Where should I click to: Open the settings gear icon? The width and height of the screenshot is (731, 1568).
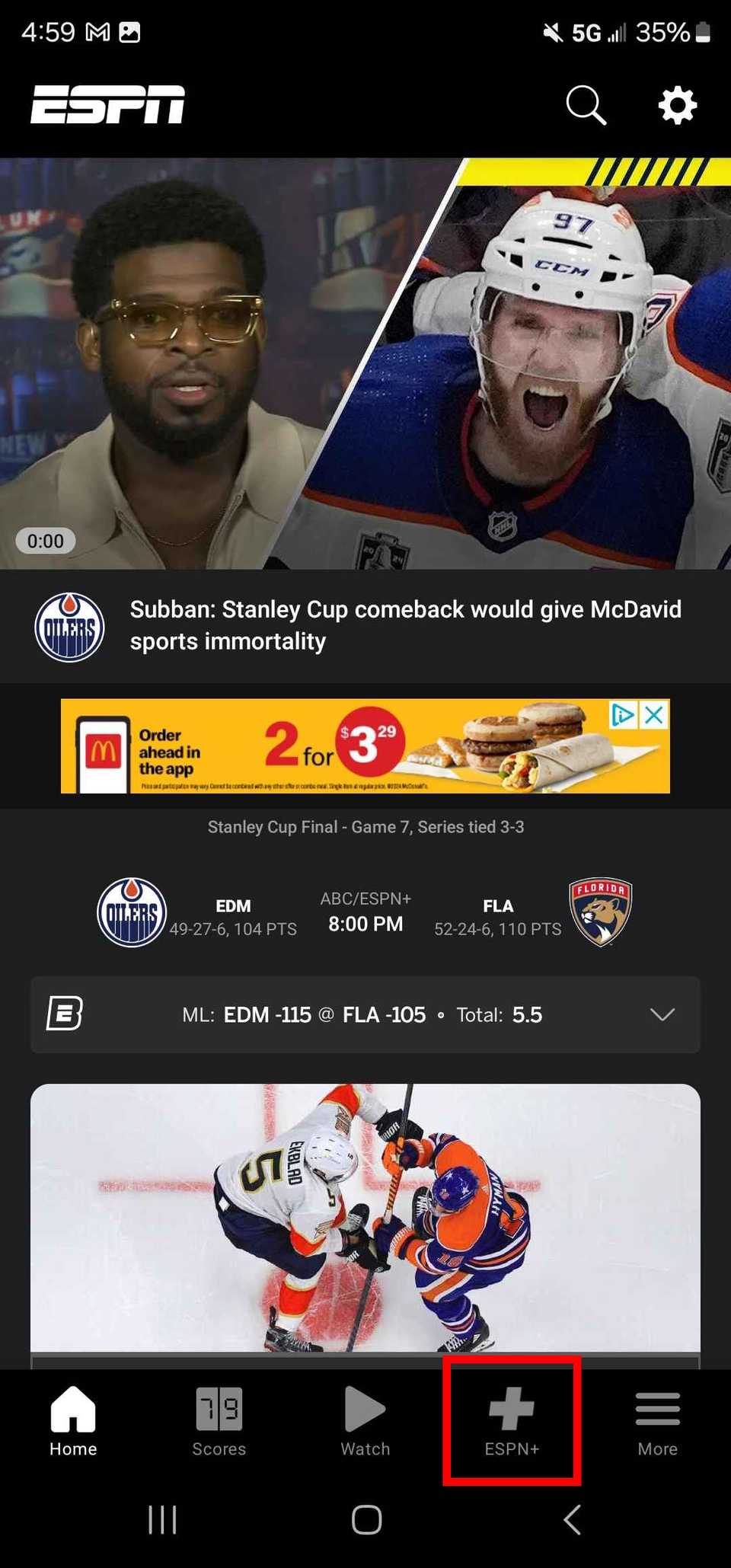coord(677,105)
